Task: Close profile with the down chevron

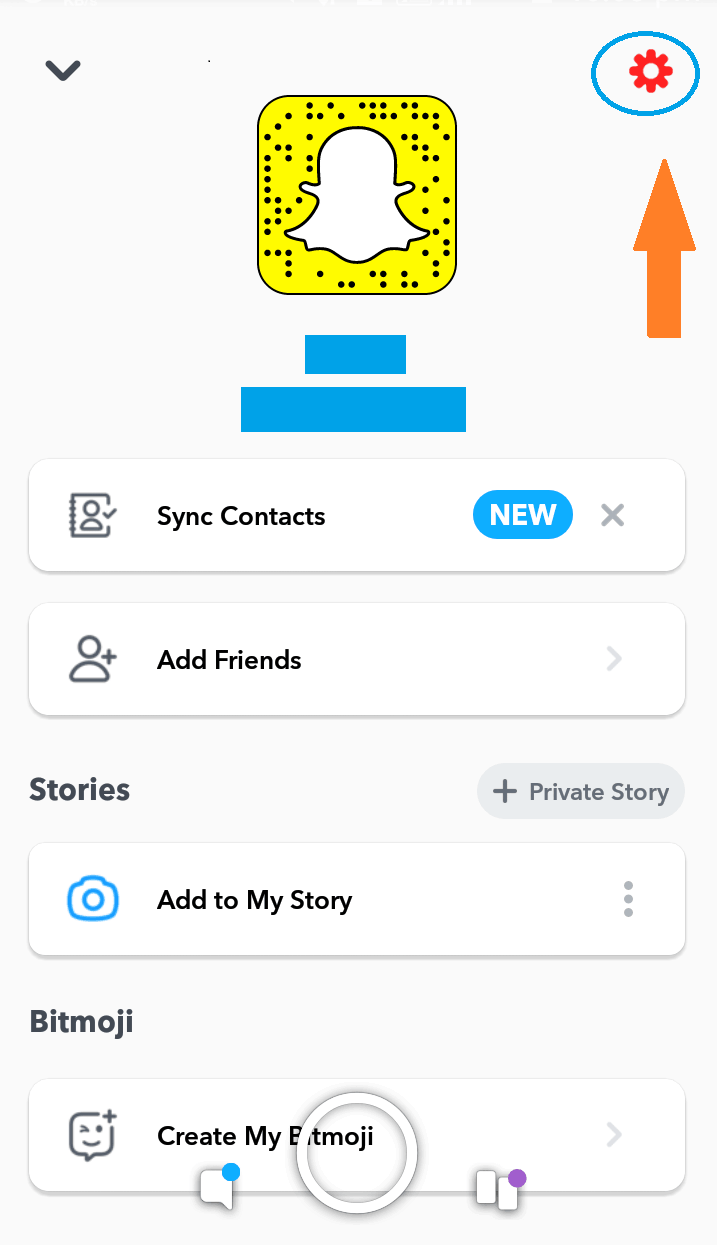Action: pos(62,71)
